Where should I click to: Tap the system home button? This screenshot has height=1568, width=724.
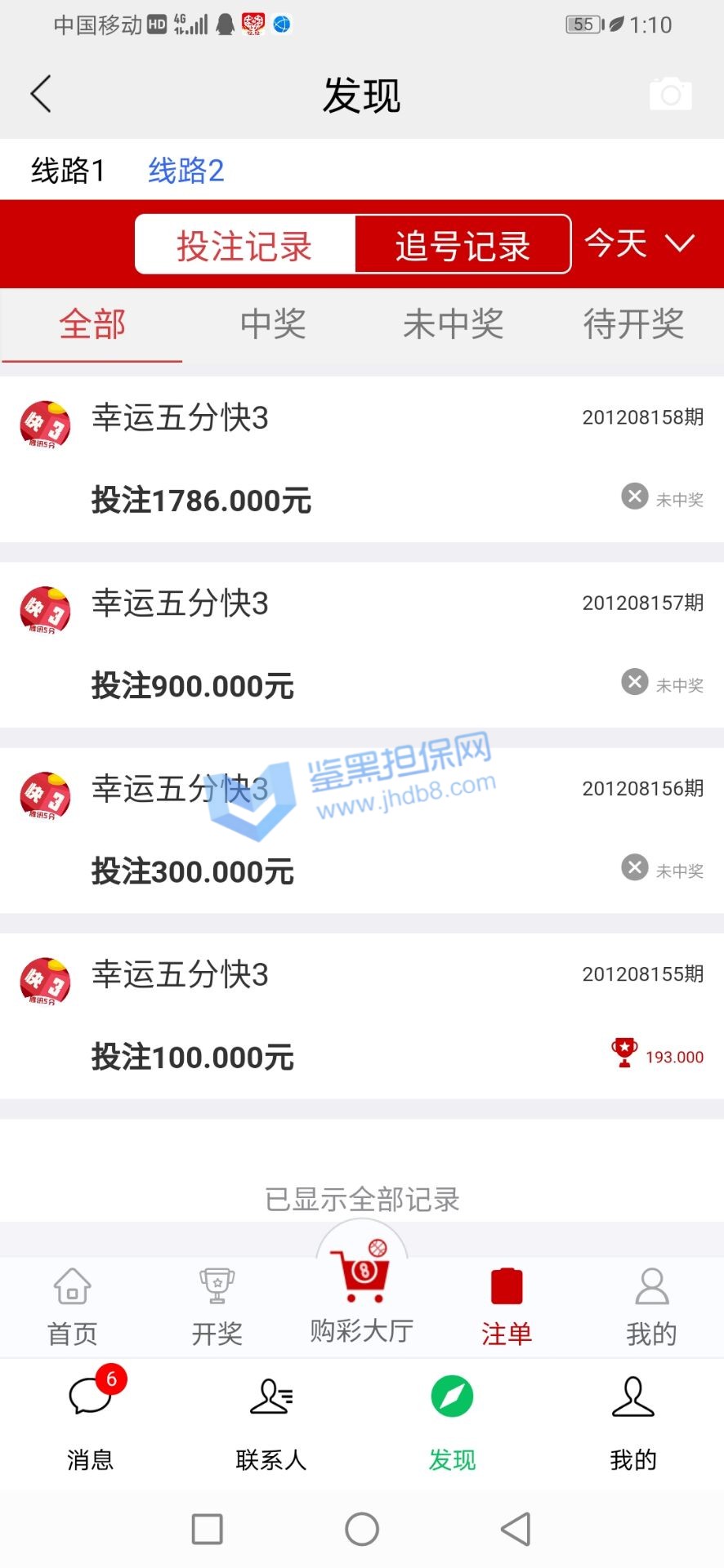point(362,1529)
